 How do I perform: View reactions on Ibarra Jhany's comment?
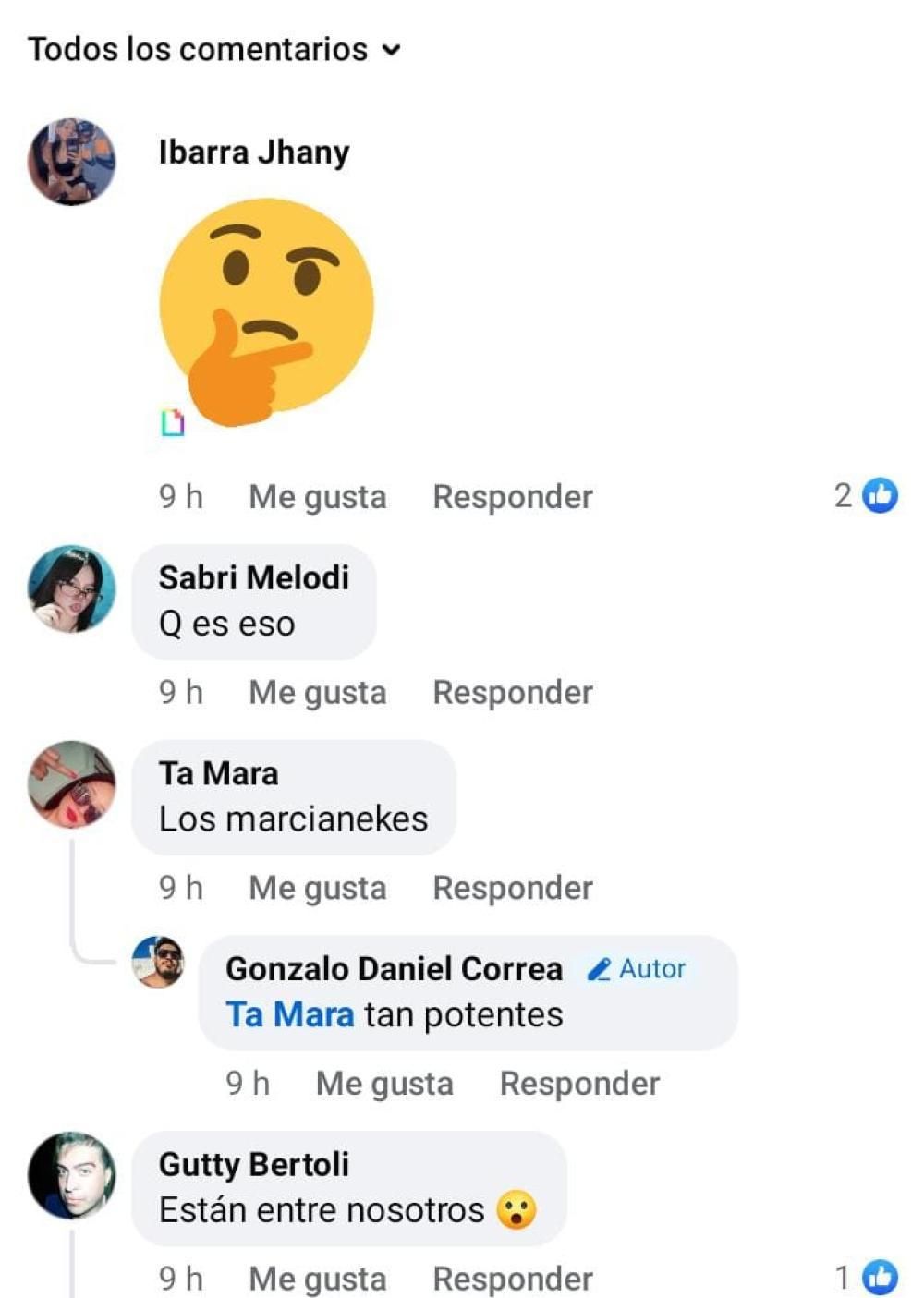[867, 496]
